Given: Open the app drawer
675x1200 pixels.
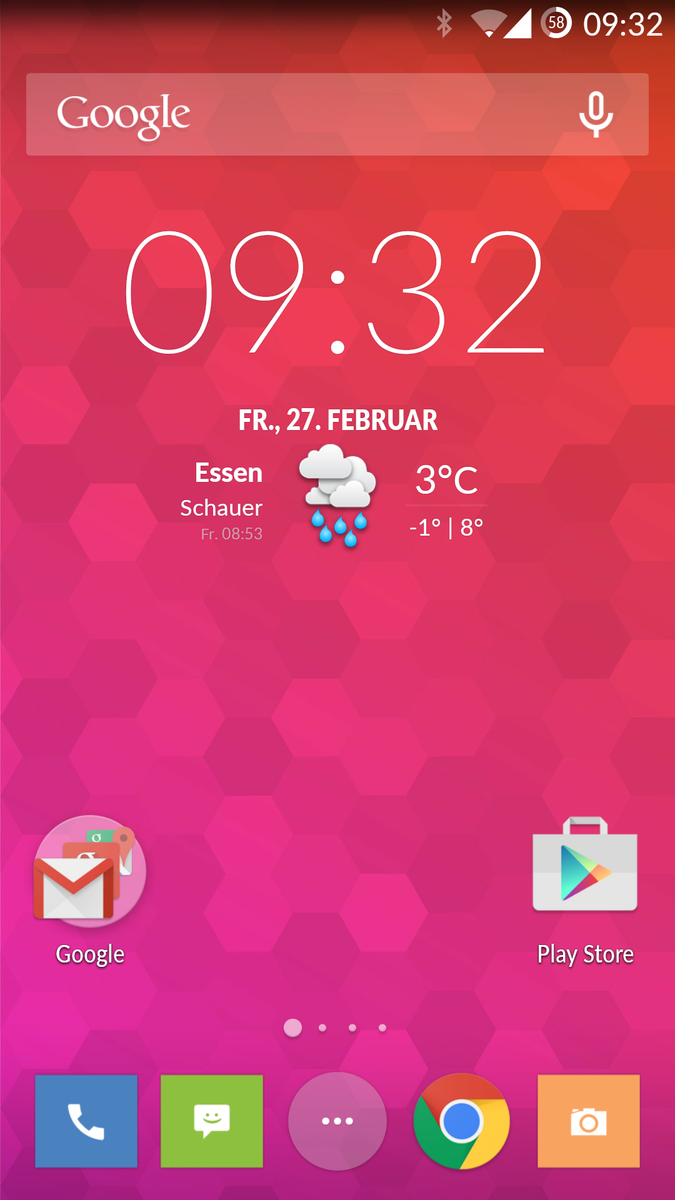Looking at the screenshot, I should [337, 1121].
